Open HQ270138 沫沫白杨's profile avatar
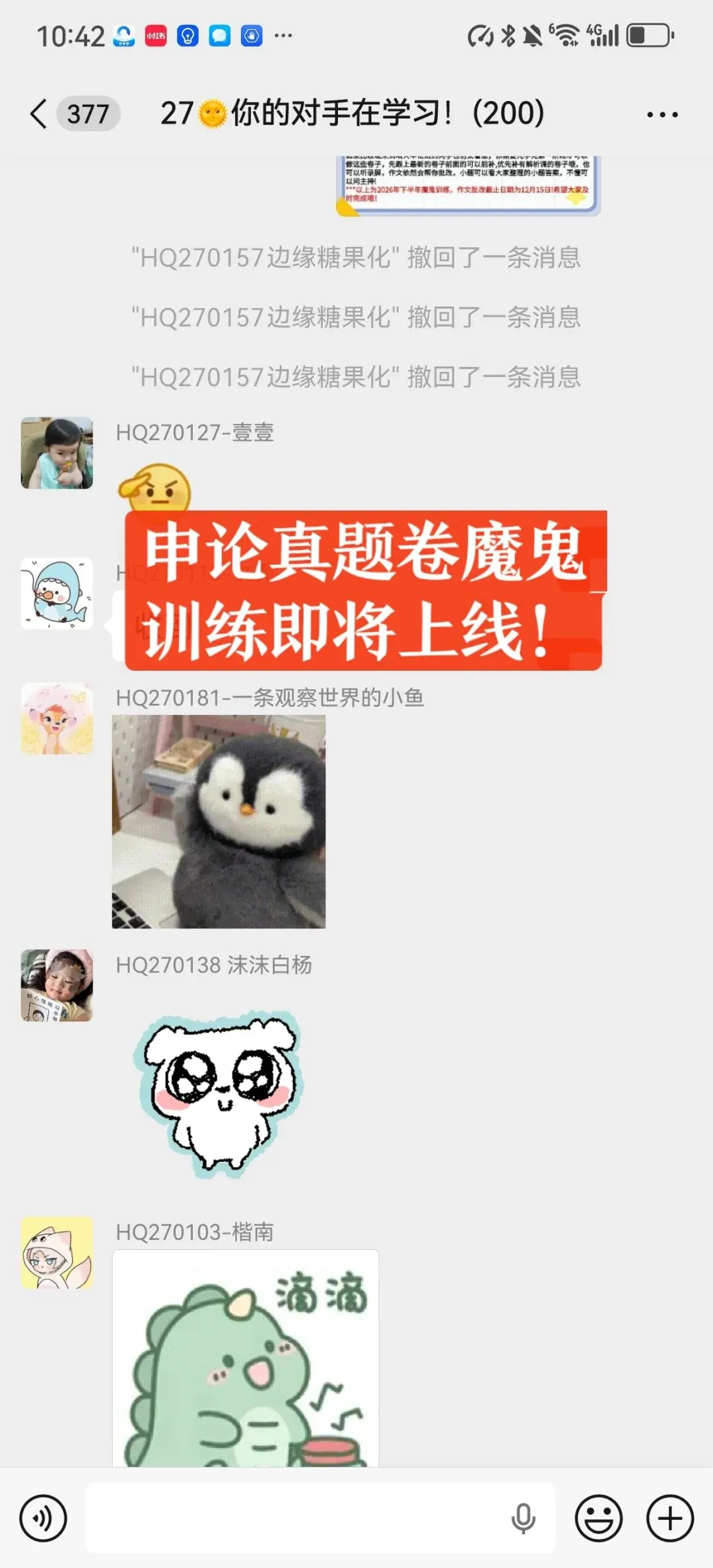The height and width of the screenshot is (1568, 713). click(x=57, y=986)
